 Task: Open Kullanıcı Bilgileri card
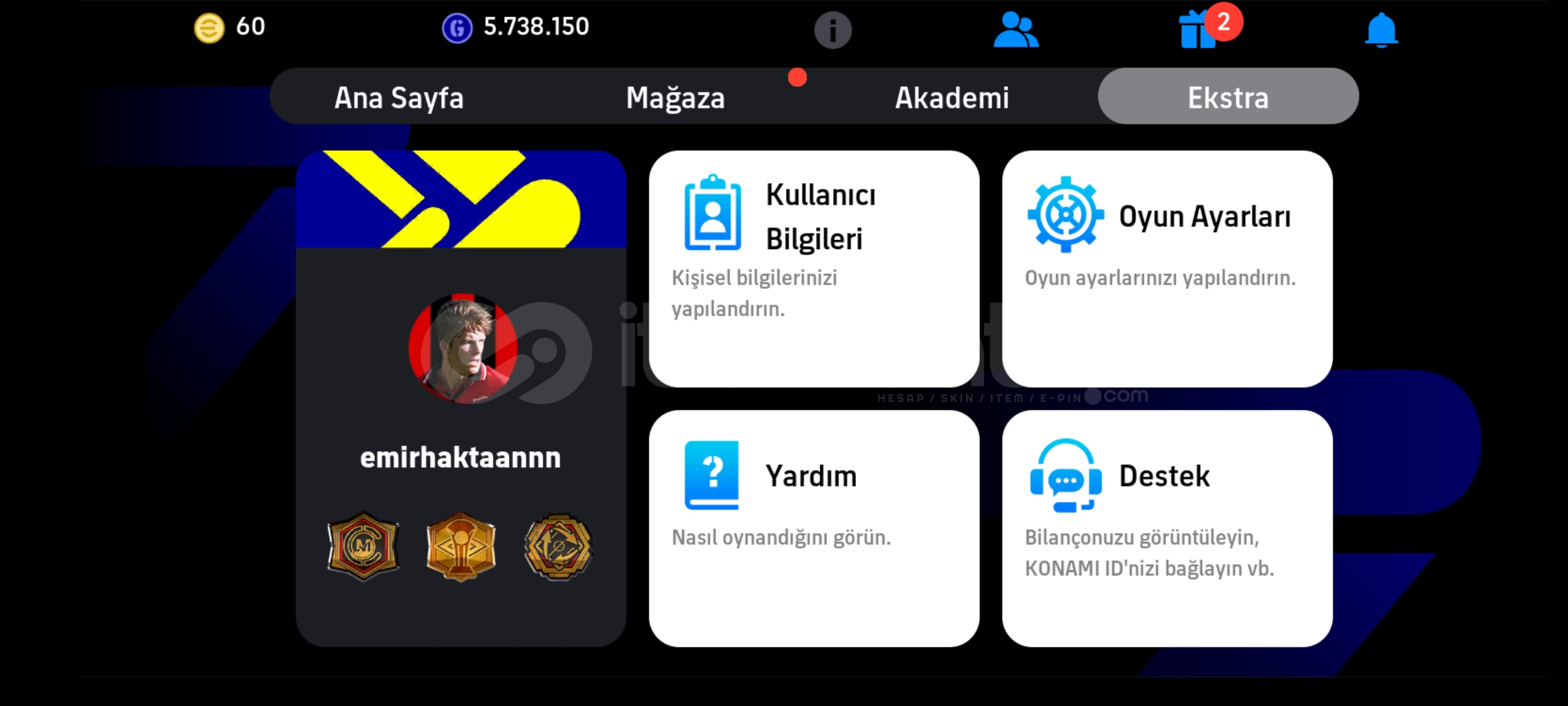coord(814,269)
